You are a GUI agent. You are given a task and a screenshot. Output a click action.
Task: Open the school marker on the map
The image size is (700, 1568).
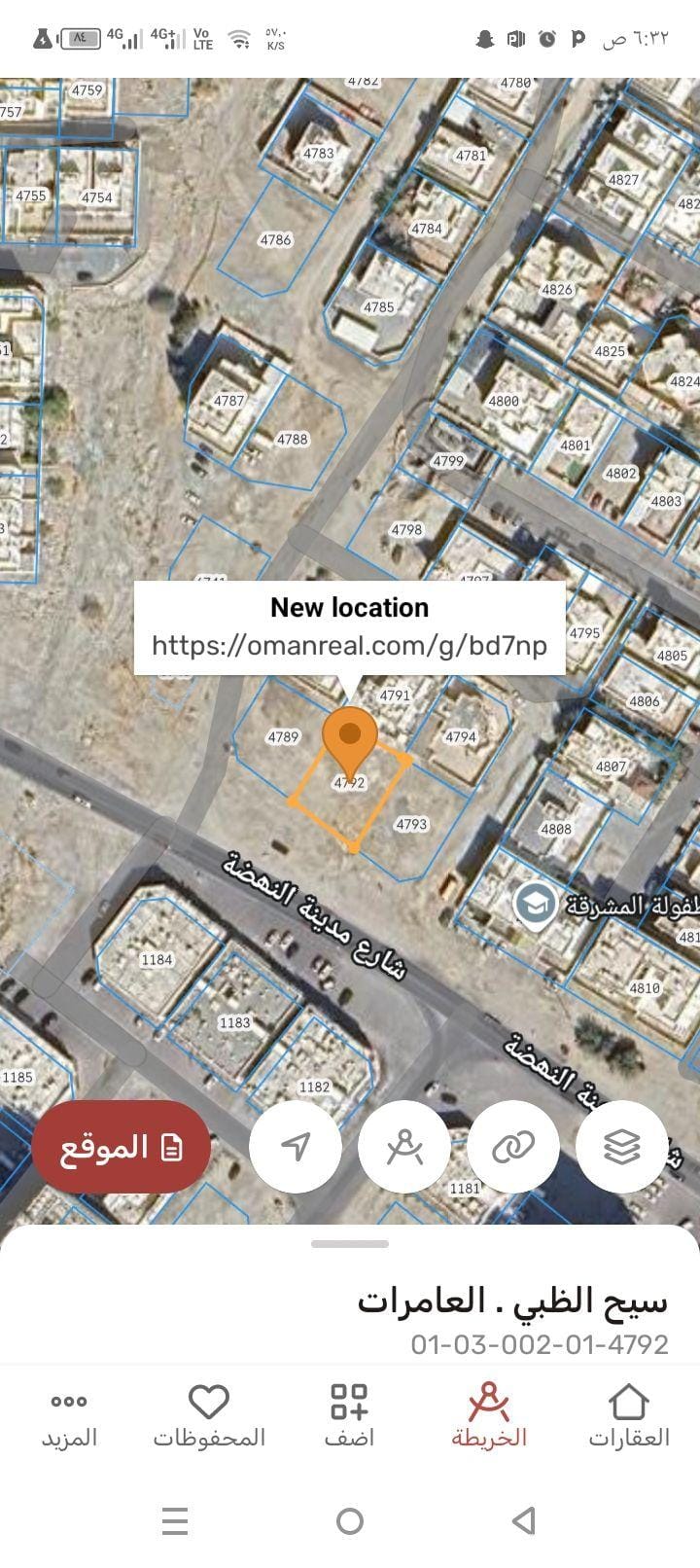pos(535,905)
